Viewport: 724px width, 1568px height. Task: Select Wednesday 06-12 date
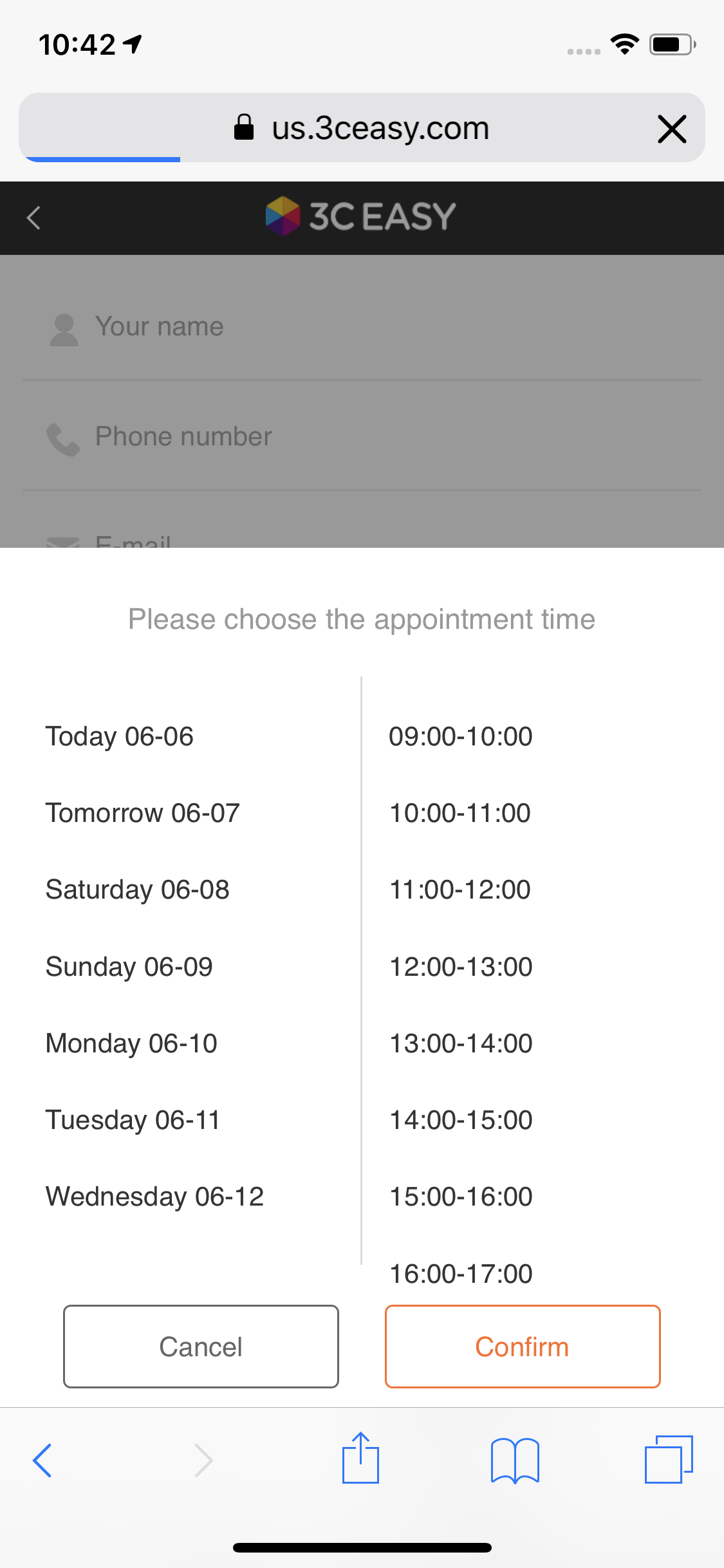[154, 1197]
